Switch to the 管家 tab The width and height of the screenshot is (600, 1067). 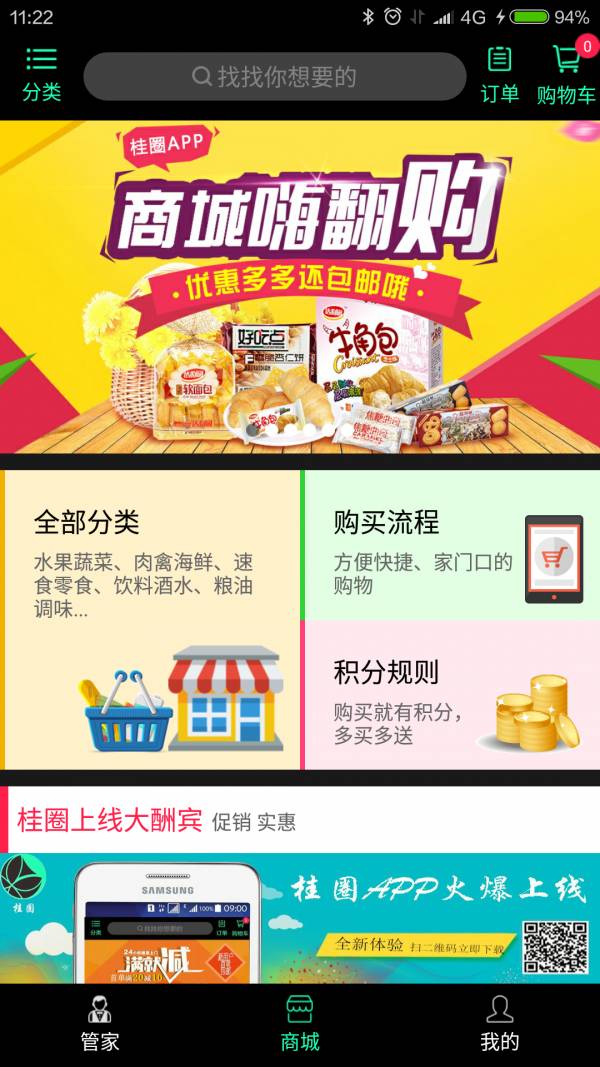click(100, 1024)
